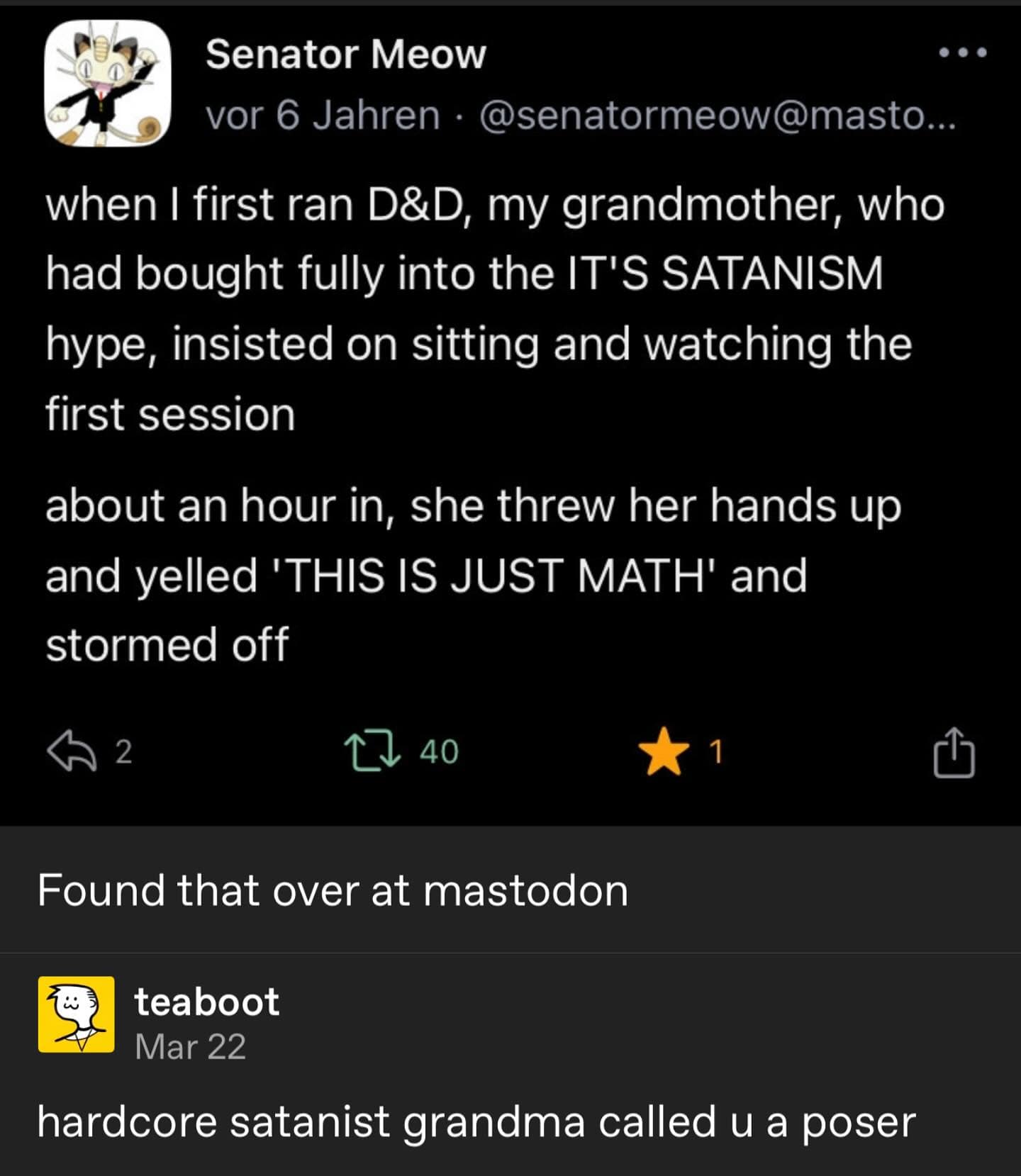Open the embedded Senator Meow post image
This screenshot has height=1176, width=1021.
(510, 411)
